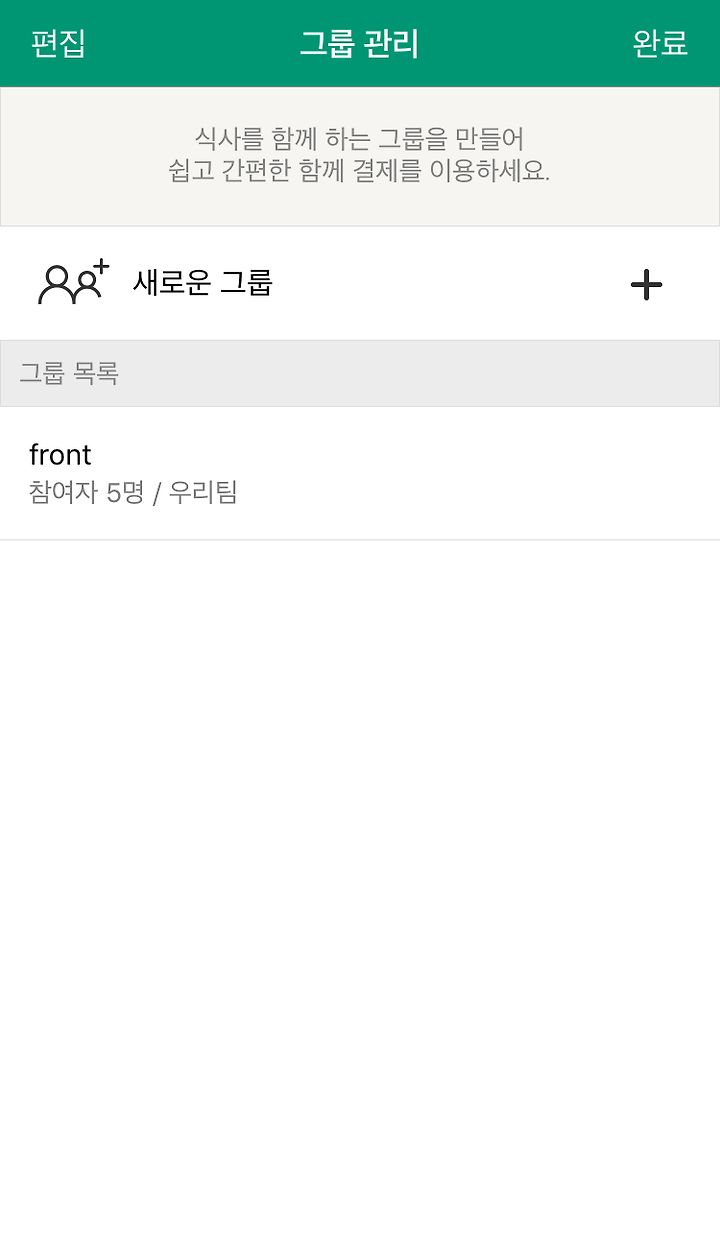Tap 편집 to edit the groups
Viewport: 720px width, 1244px height.
point(58,44)
